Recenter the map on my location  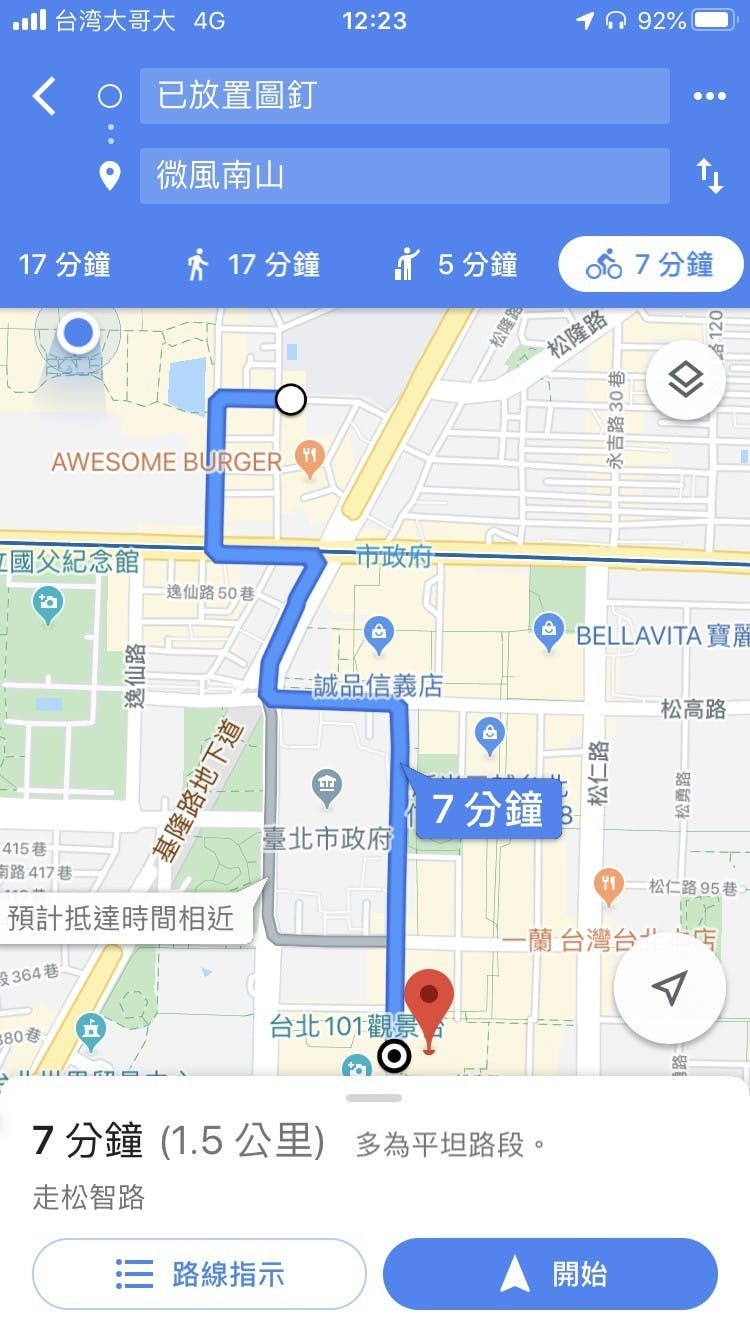669,988
